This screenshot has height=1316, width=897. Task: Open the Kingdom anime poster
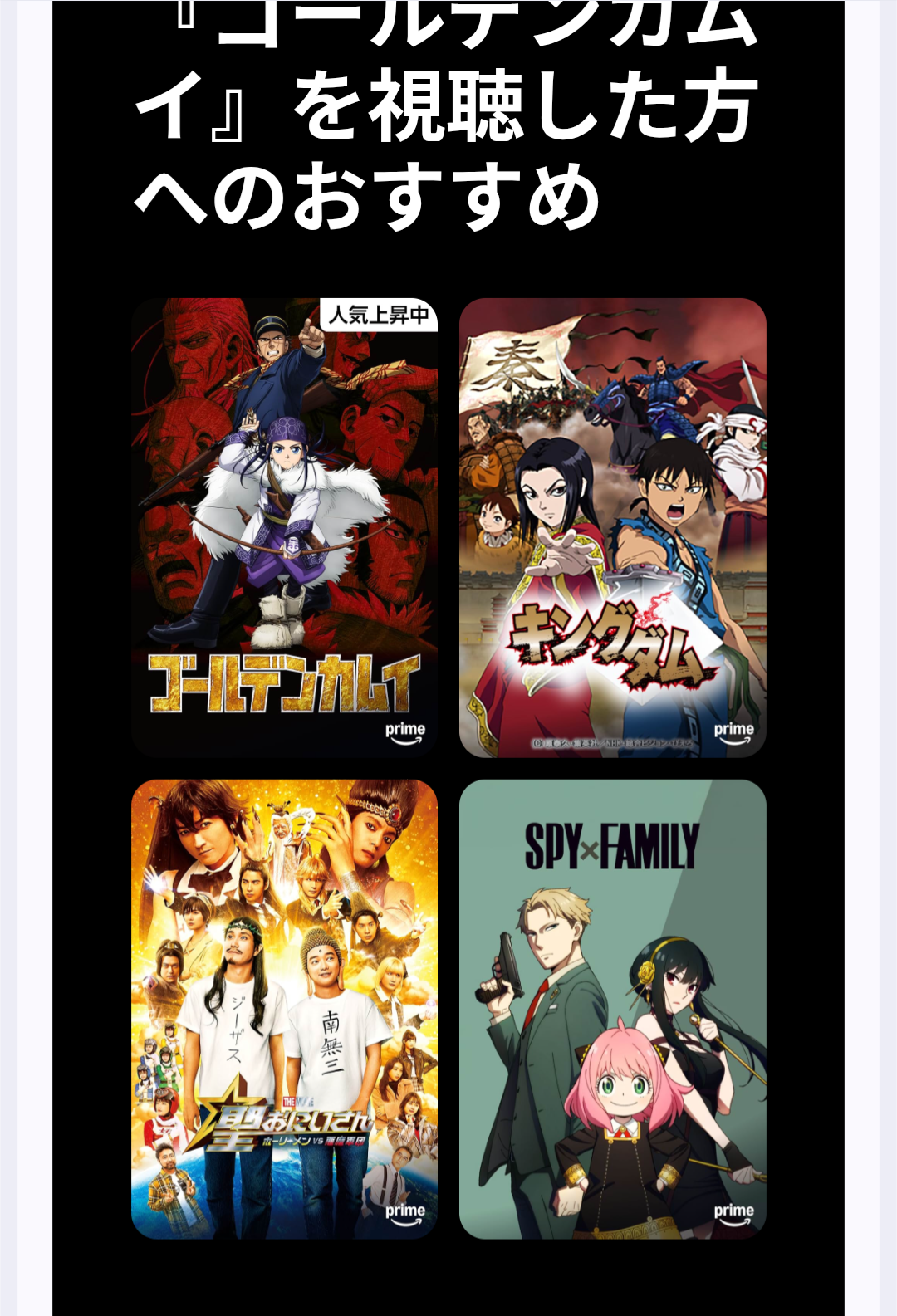[612, 527]
